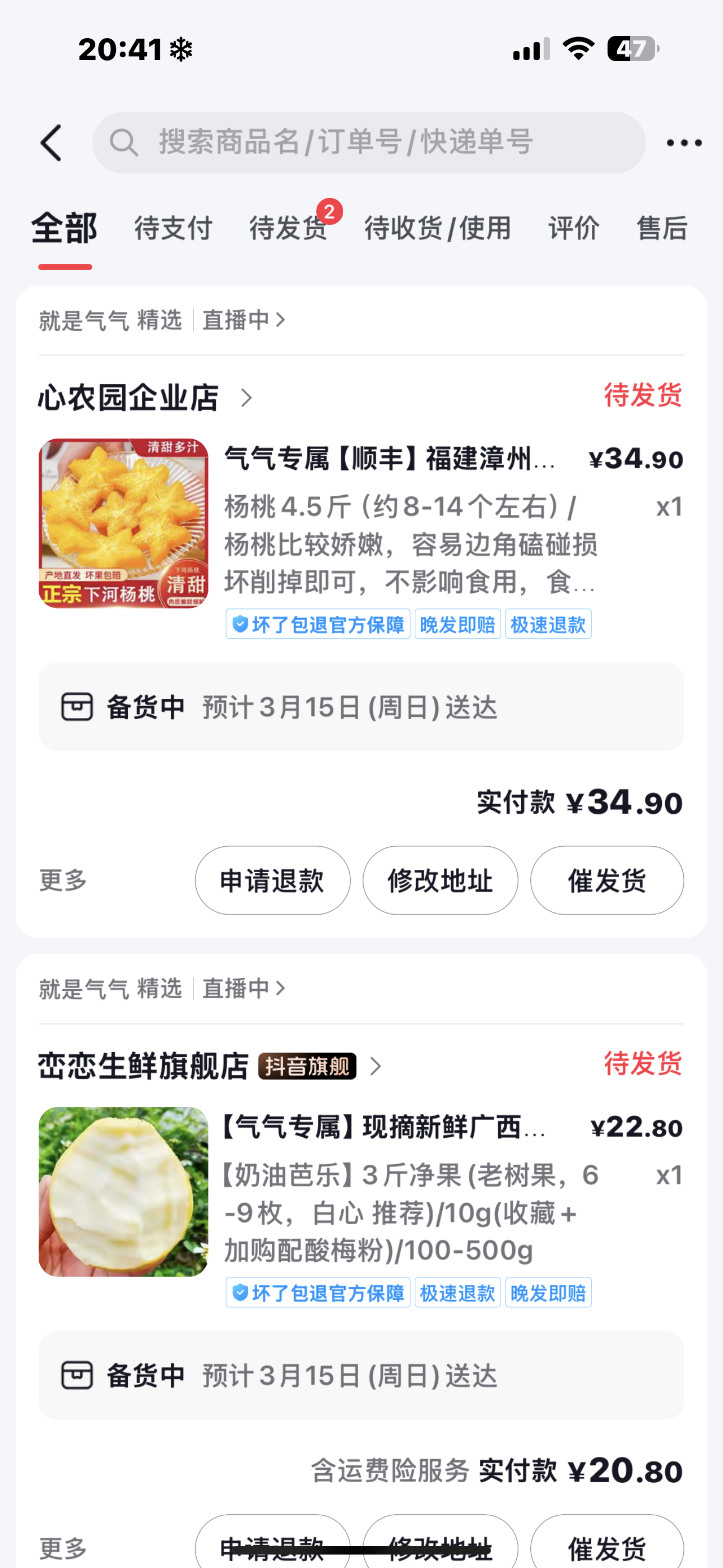Switch to the 评价 tab

click(573, 229)
